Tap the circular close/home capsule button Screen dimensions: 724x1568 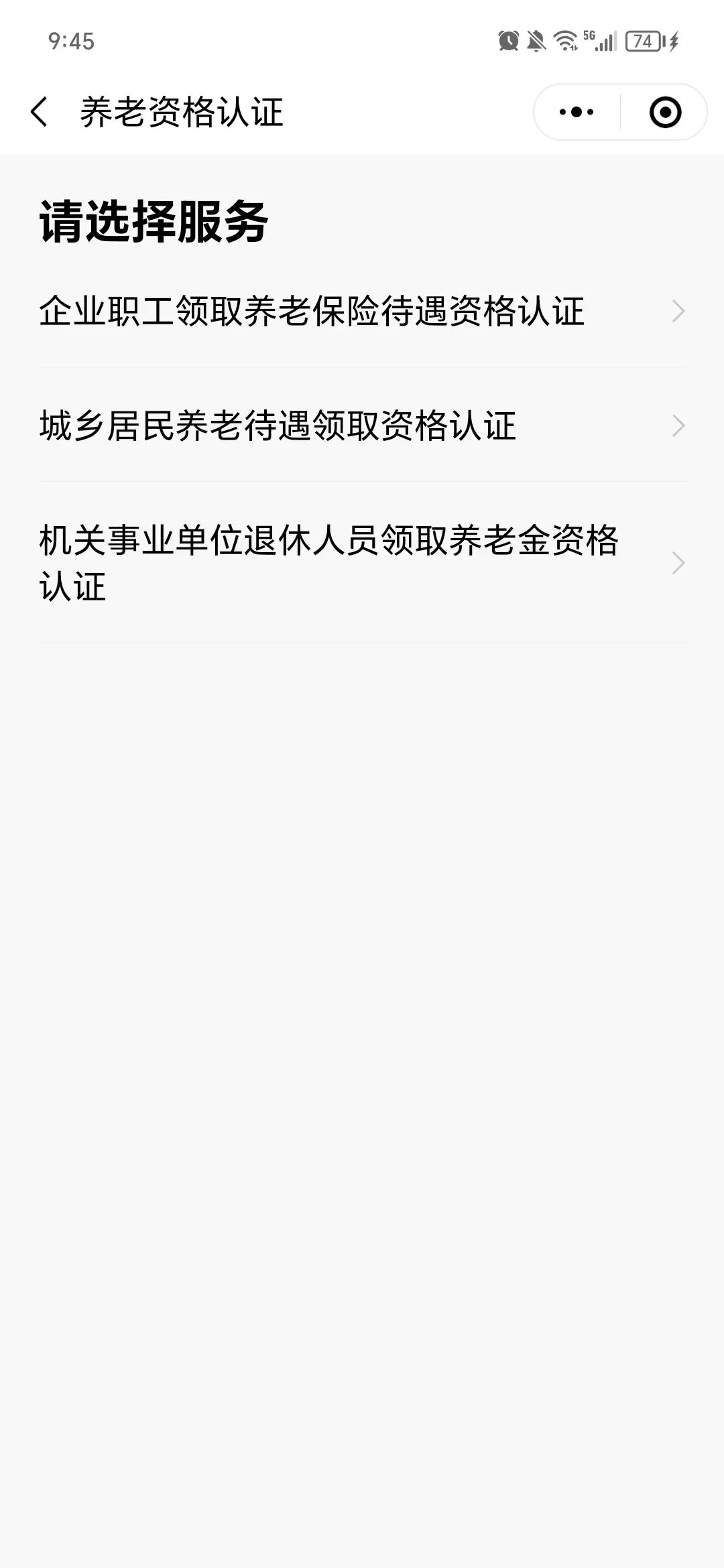[x=664, y=112]
